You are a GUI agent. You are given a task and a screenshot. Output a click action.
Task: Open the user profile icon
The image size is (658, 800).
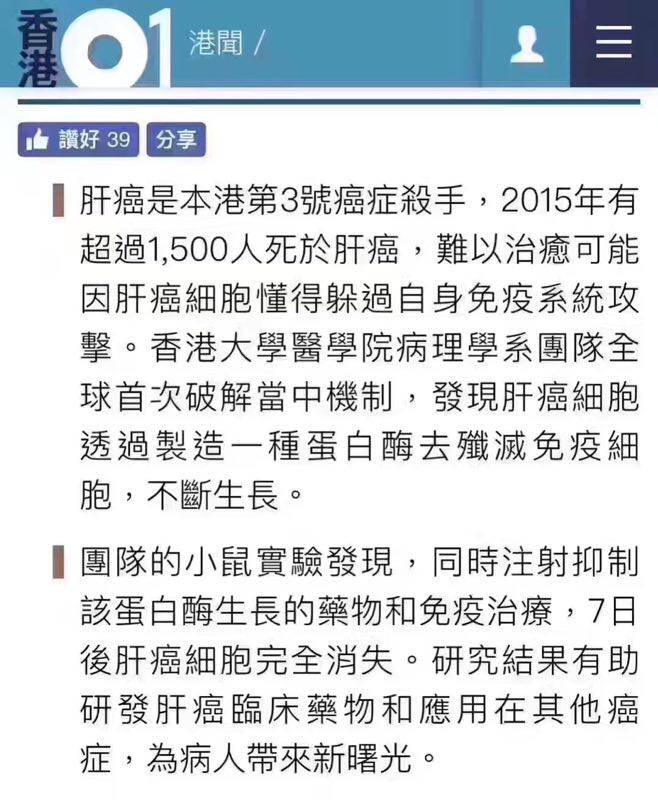tap(526, 44)
